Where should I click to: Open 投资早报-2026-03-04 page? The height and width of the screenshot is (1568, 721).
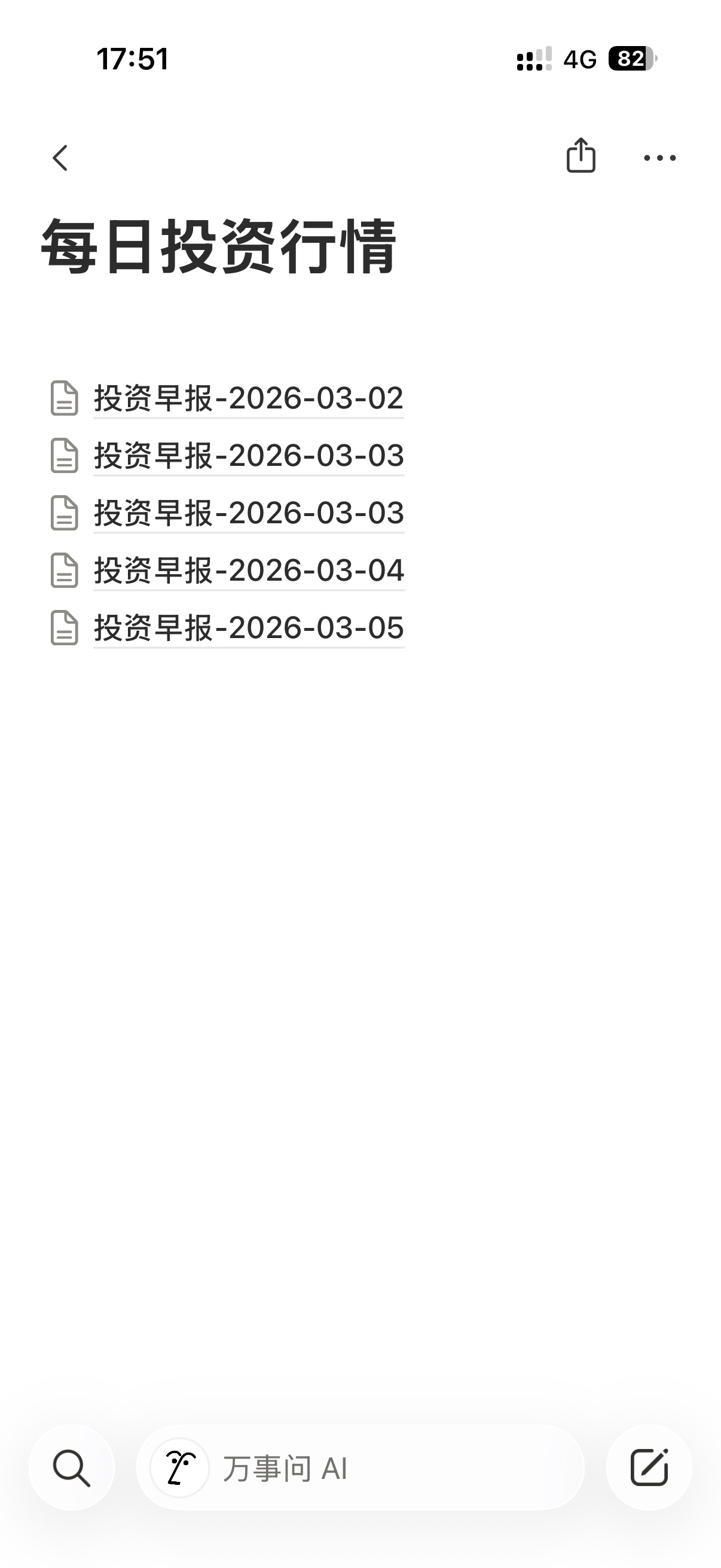click(x=248, y=571)
